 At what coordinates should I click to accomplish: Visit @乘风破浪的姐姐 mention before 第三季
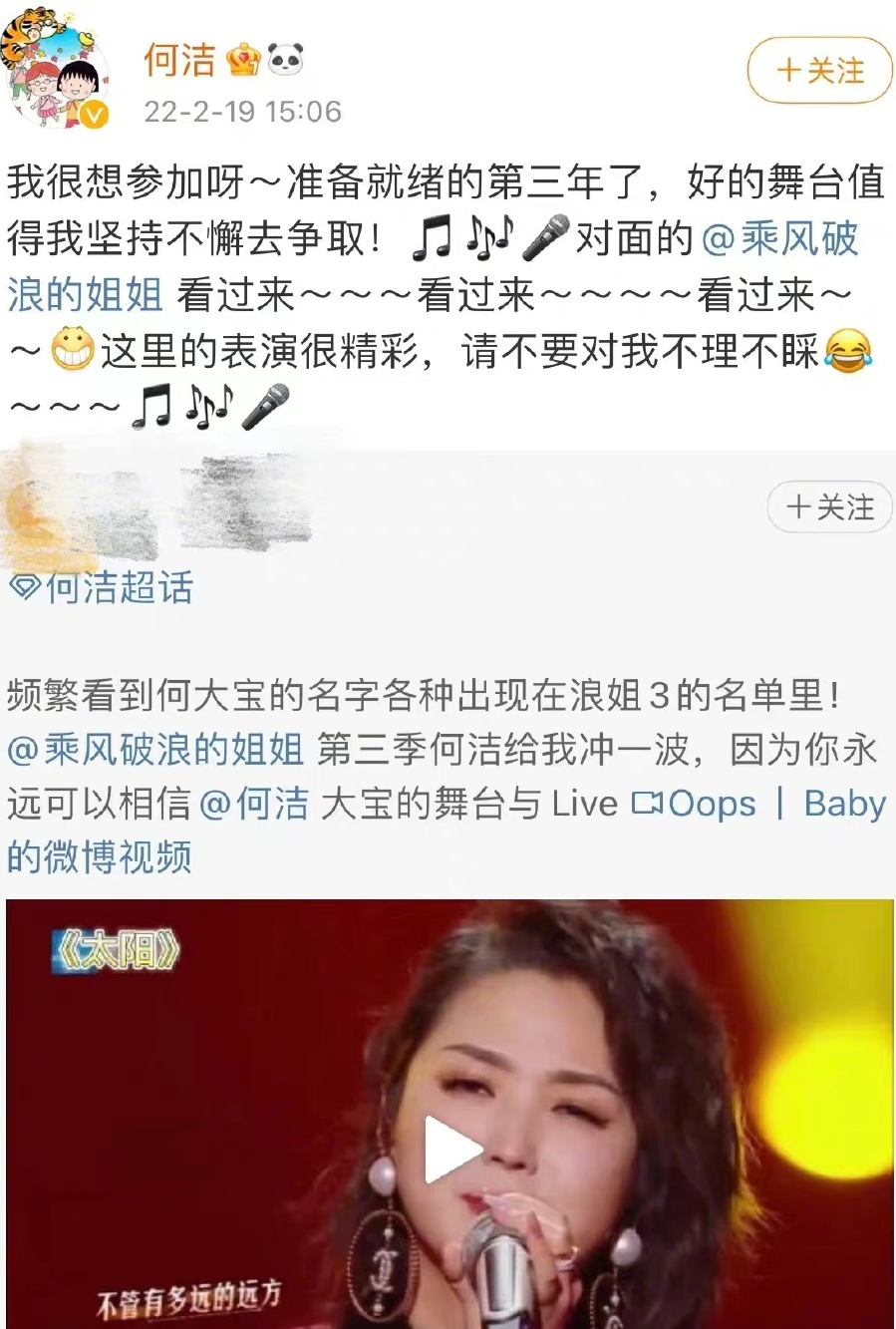point(155,750)
